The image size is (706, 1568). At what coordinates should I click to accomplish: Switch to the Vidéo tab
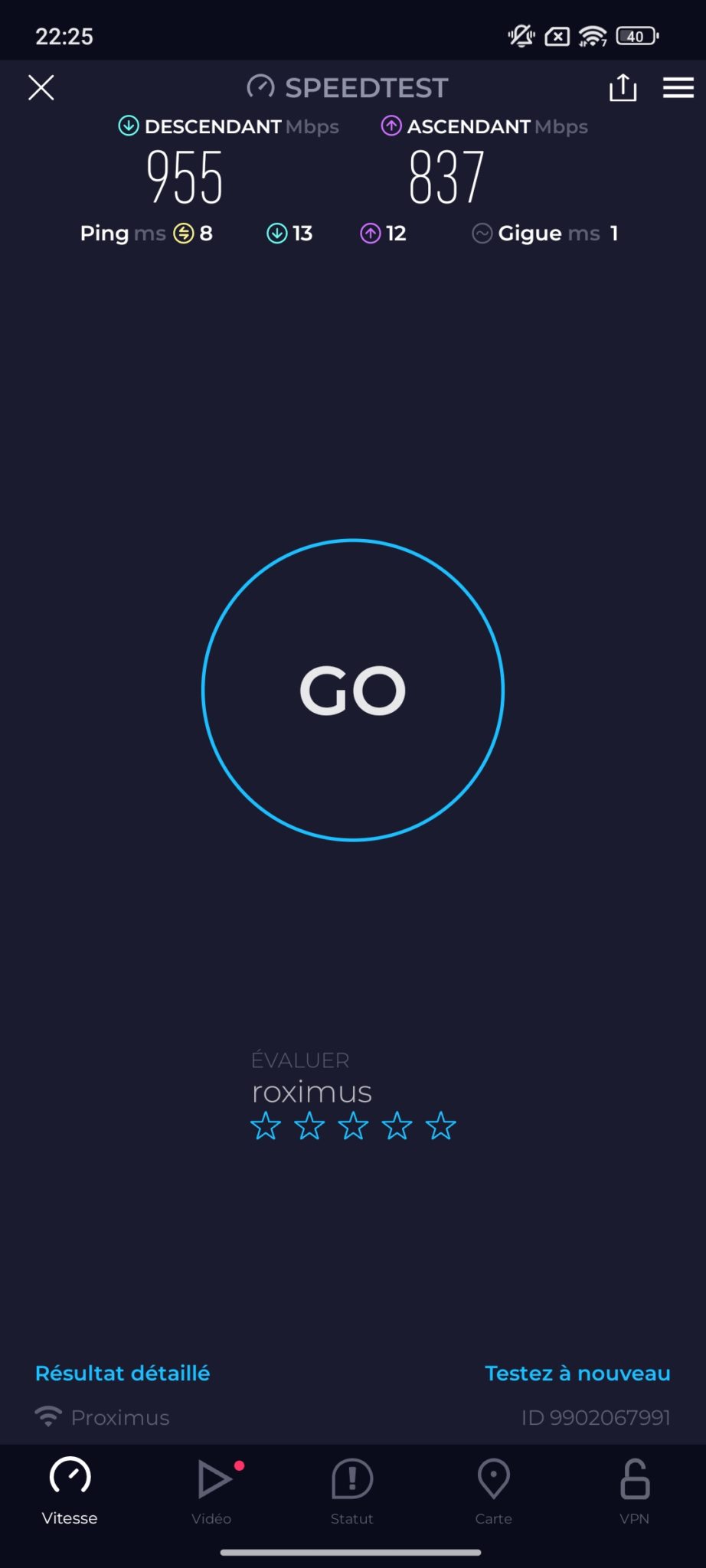tap(212, 1491)
